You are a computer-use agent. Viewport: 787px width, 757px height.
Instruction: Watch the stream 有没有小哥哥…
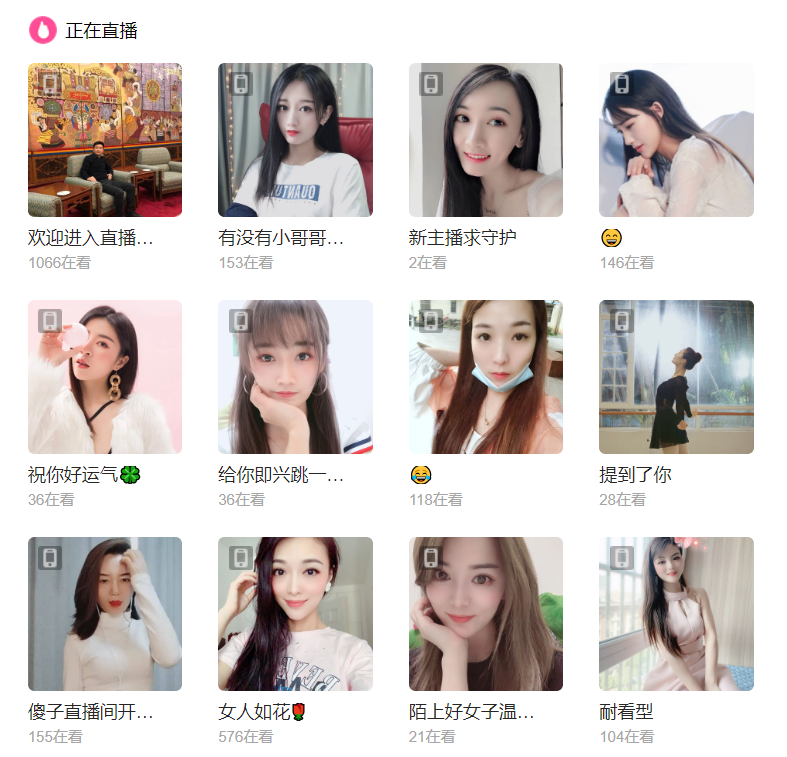[x=295, y=140]
